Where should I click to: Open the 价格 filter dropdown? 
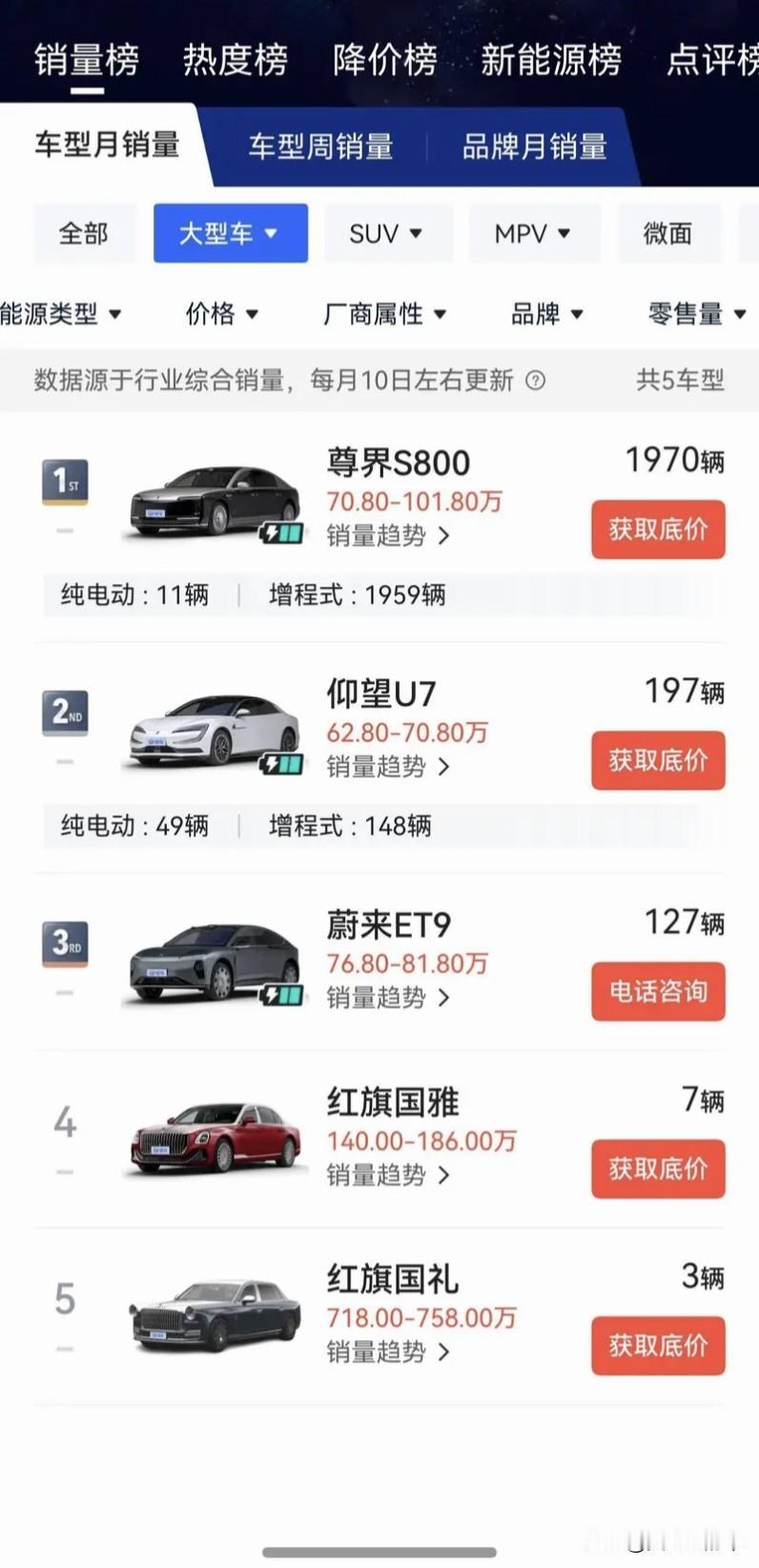(x=220, y=313)
